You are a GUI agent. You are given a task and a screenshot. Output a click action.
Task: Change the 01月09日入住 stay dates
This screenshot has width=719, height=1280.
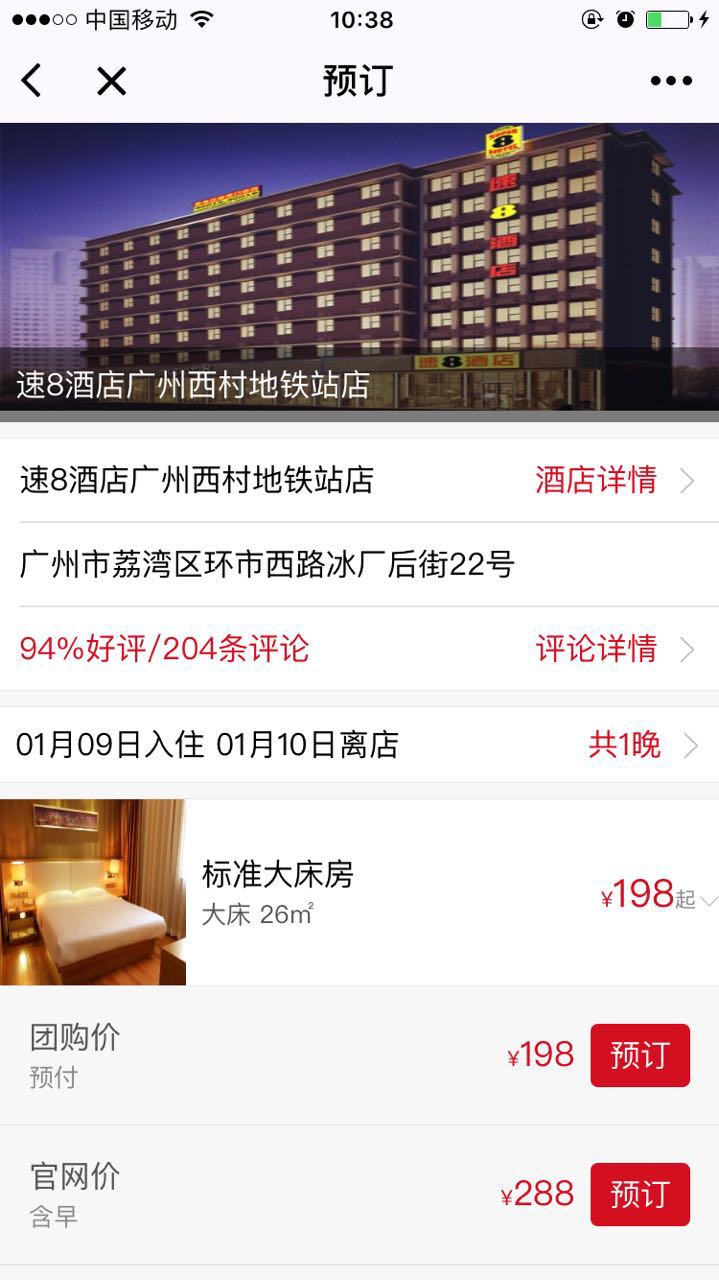tap(358, 745)
